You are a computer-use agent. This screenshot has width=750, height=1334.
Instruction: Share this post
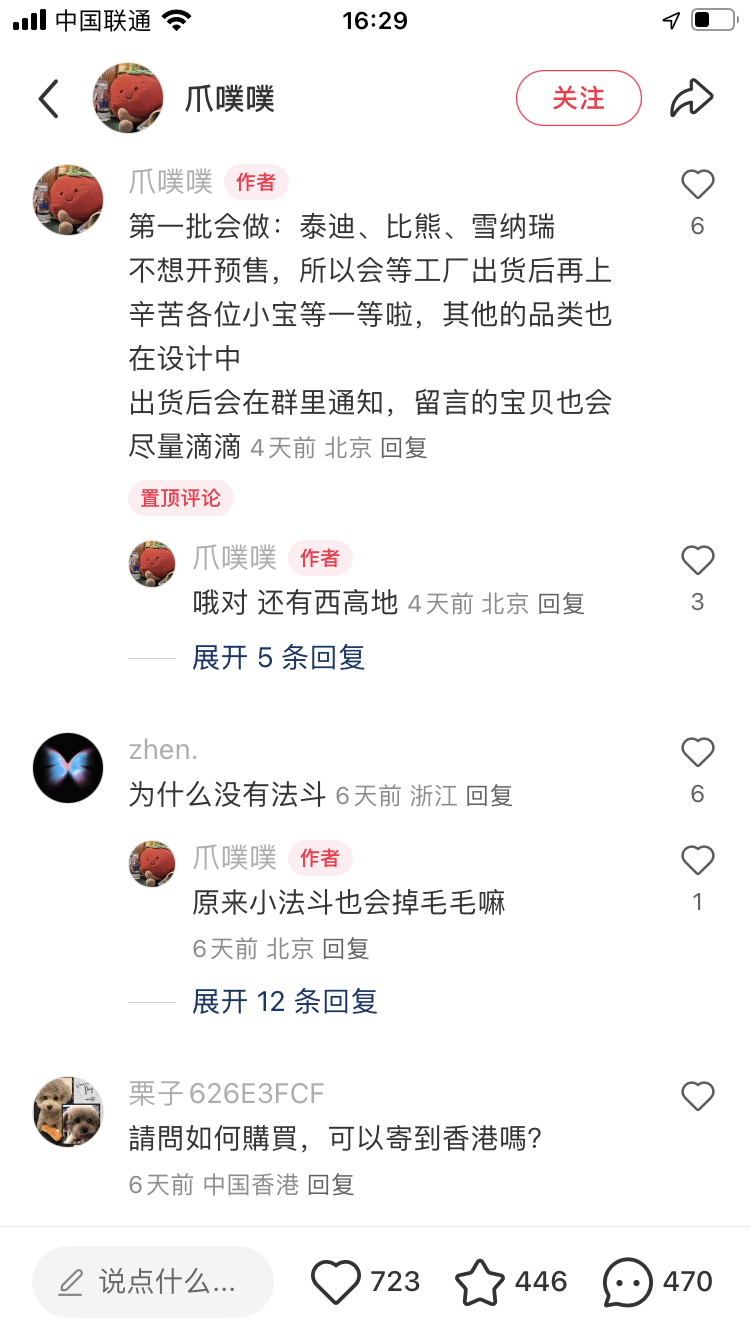click(691, 98)
